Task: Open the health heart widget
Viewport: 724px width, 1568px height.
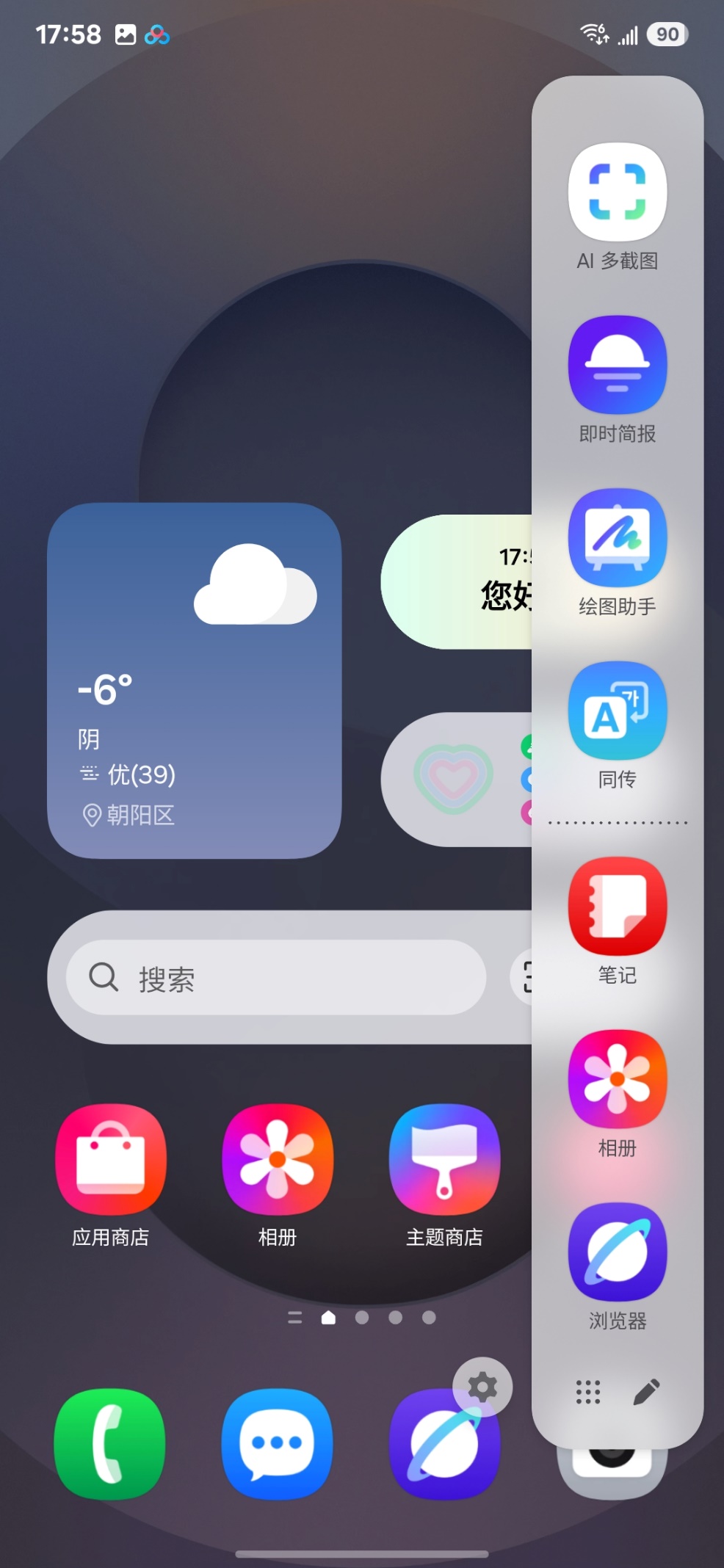Action: coord(453,779)
